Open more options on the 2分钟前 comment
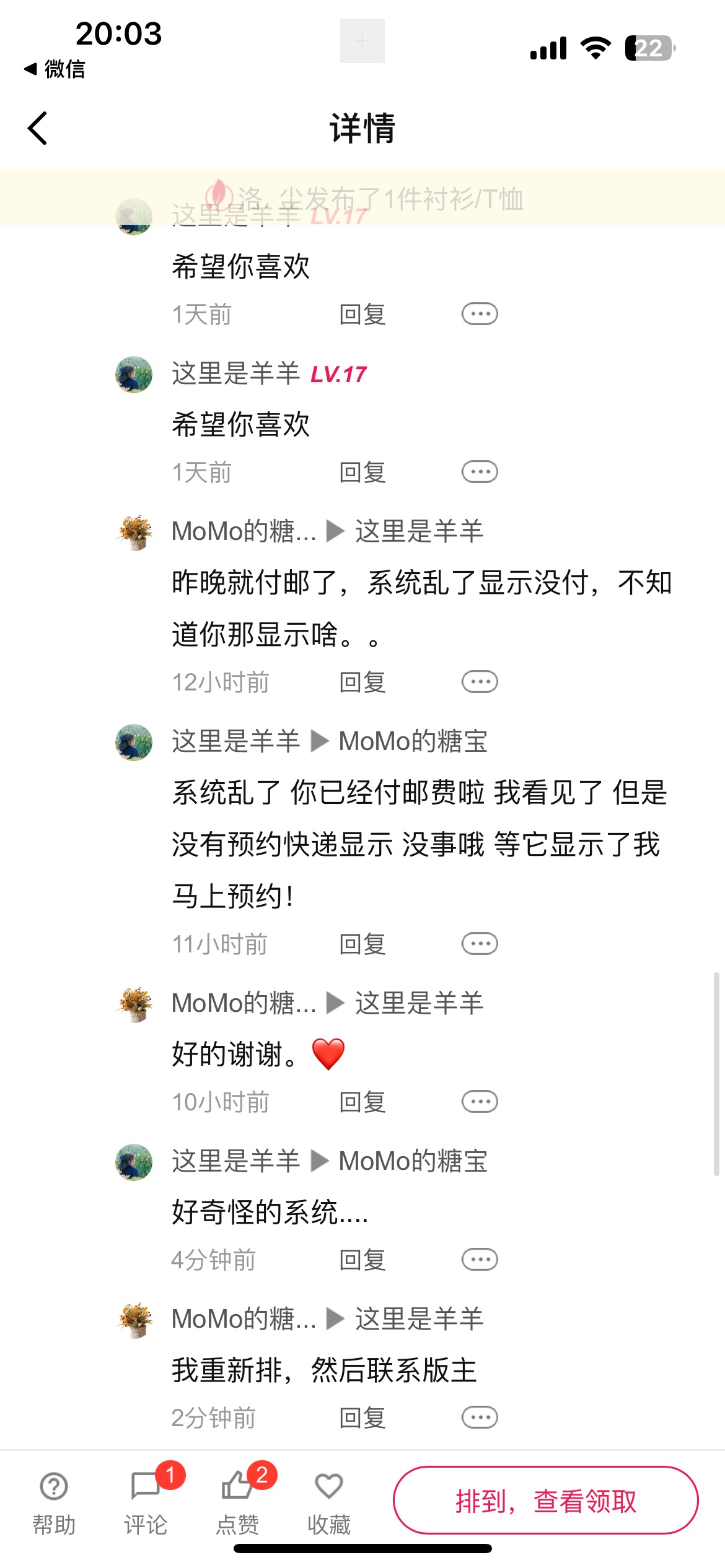This screenshot has width=725, height=1568. point(480,1418)
